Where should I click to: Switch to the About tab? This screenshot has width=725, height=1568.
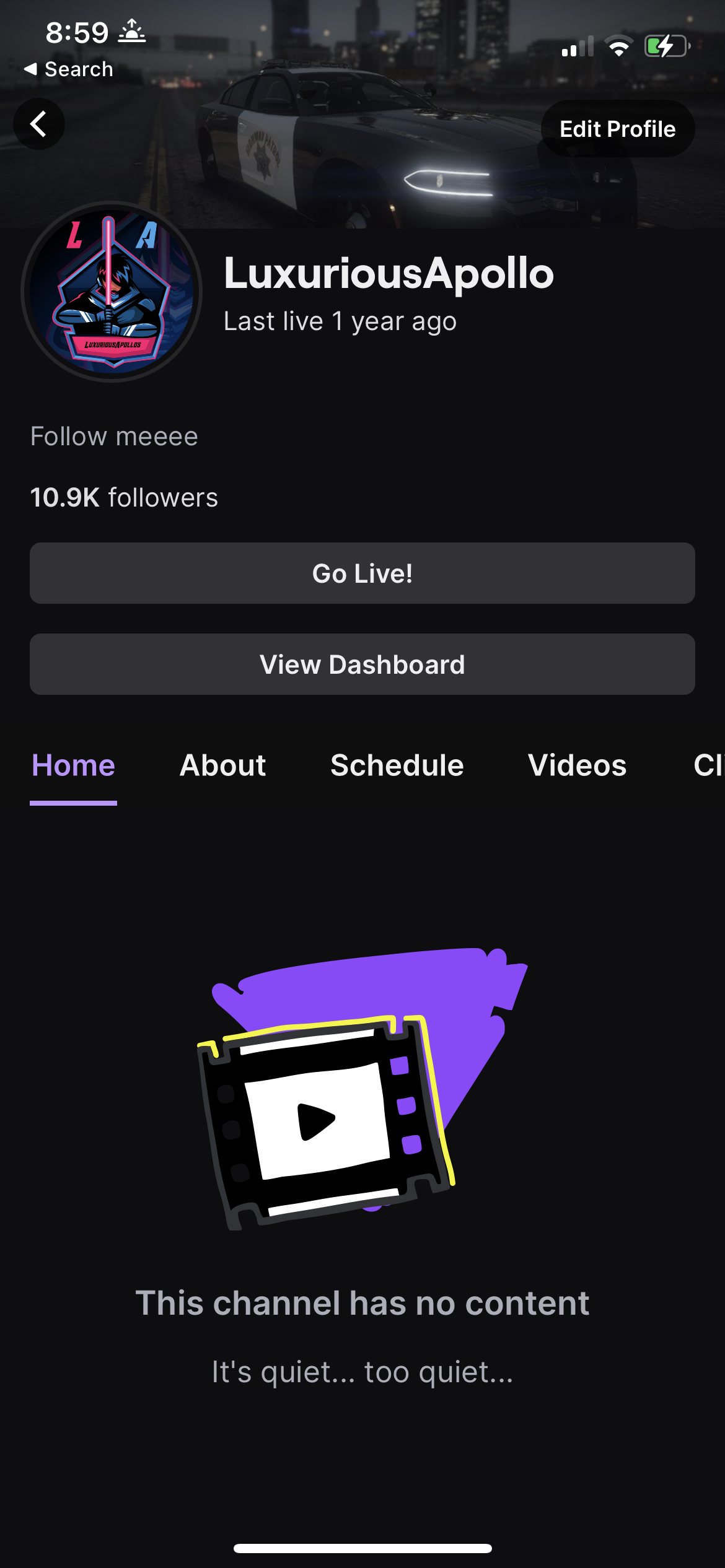point(222,765)
